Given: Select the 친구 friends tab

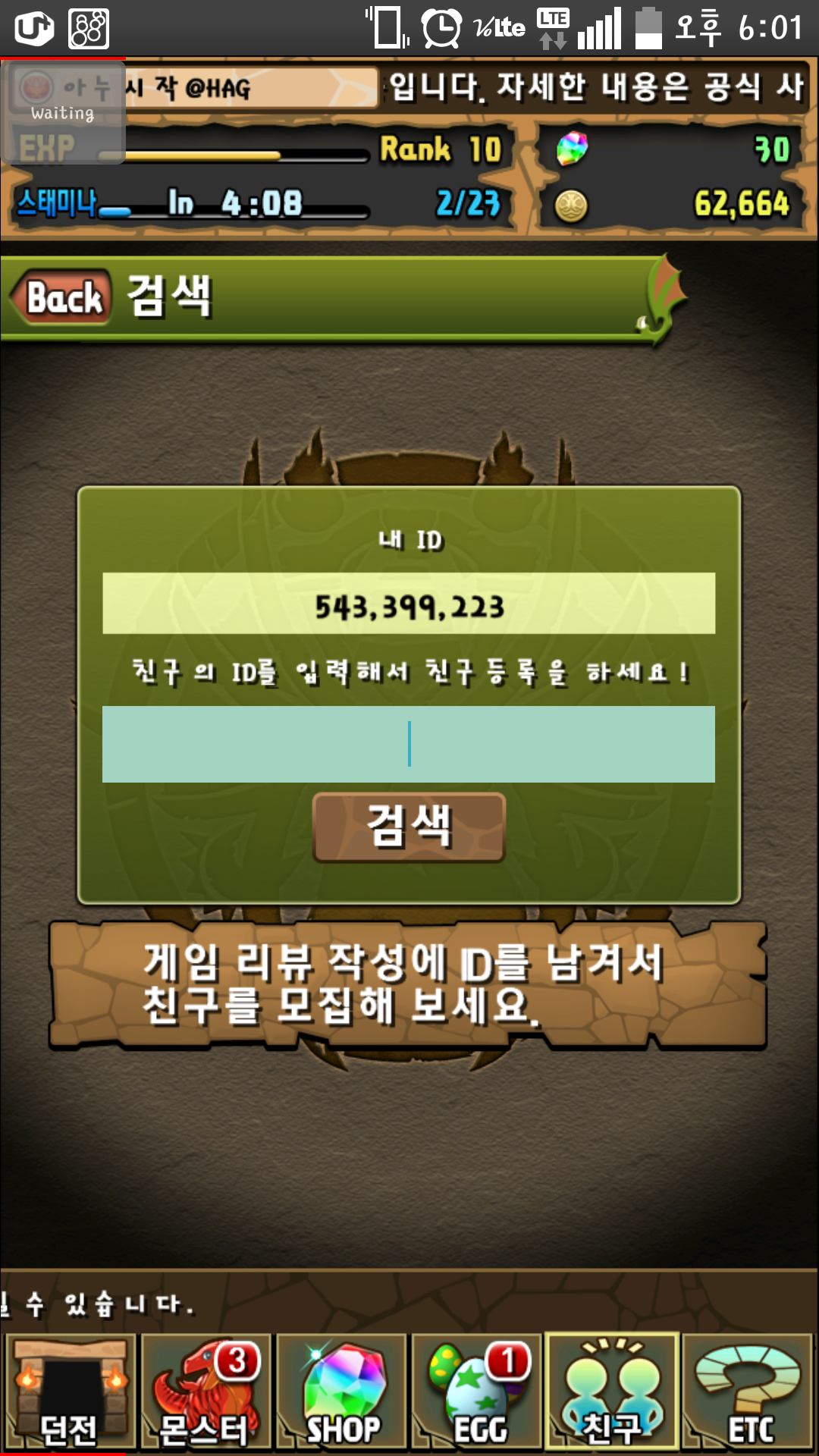Looking at the screenshot, I should 611,1392.
